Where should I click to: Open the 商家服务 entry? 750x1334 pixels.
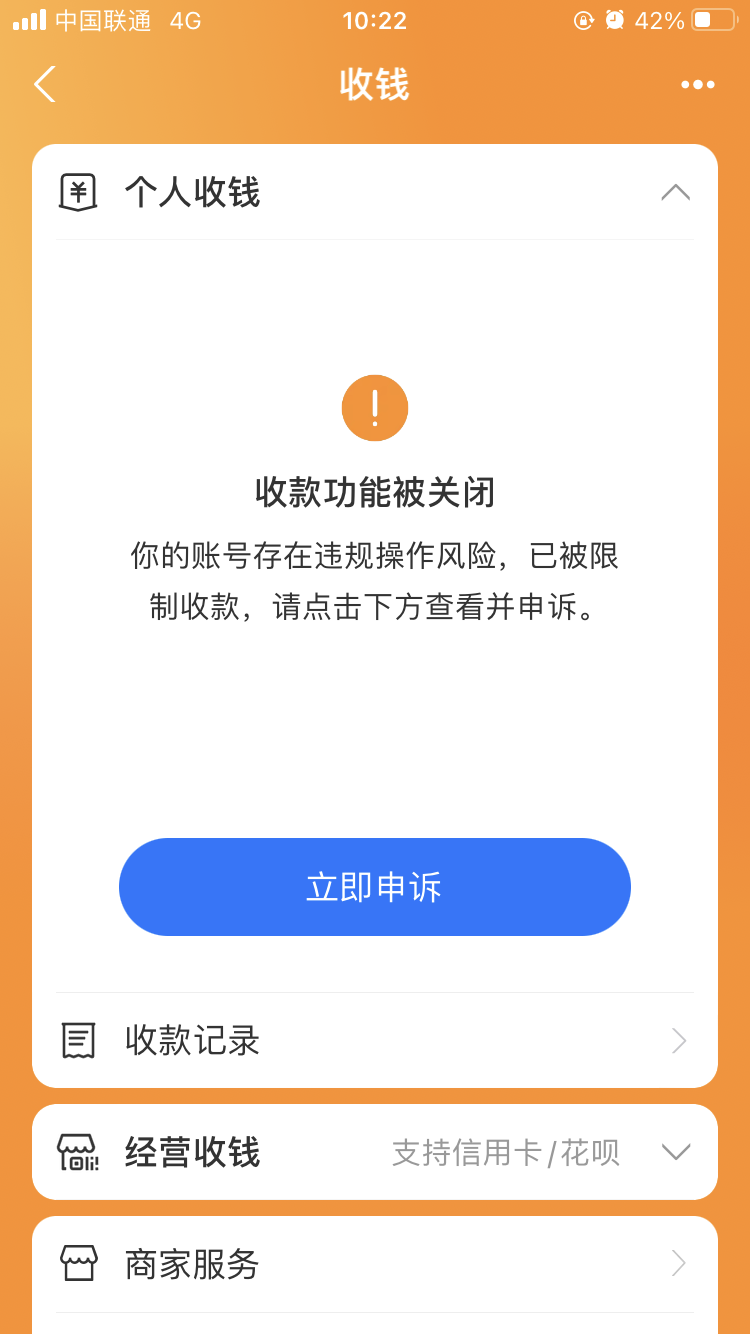[x=193, y=1264]
